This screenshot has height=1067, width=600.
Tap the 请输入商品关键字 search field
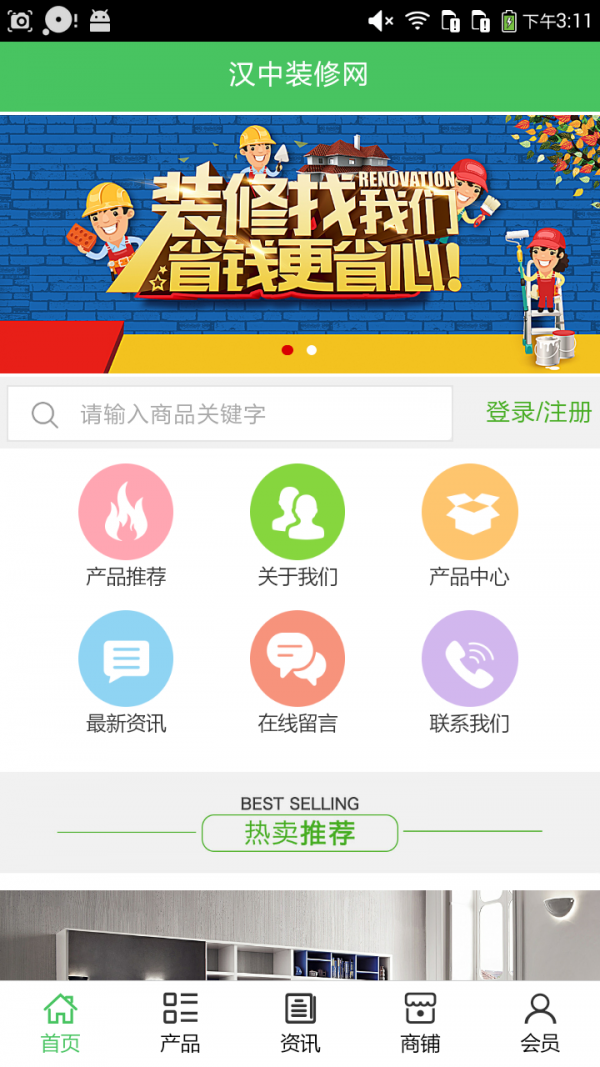click(x=230, y=413)
